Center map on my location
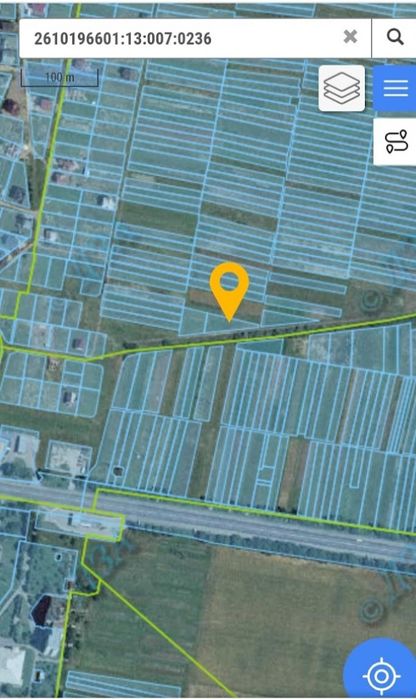Viewport: 416px width, 699px height. pos(381,673)
